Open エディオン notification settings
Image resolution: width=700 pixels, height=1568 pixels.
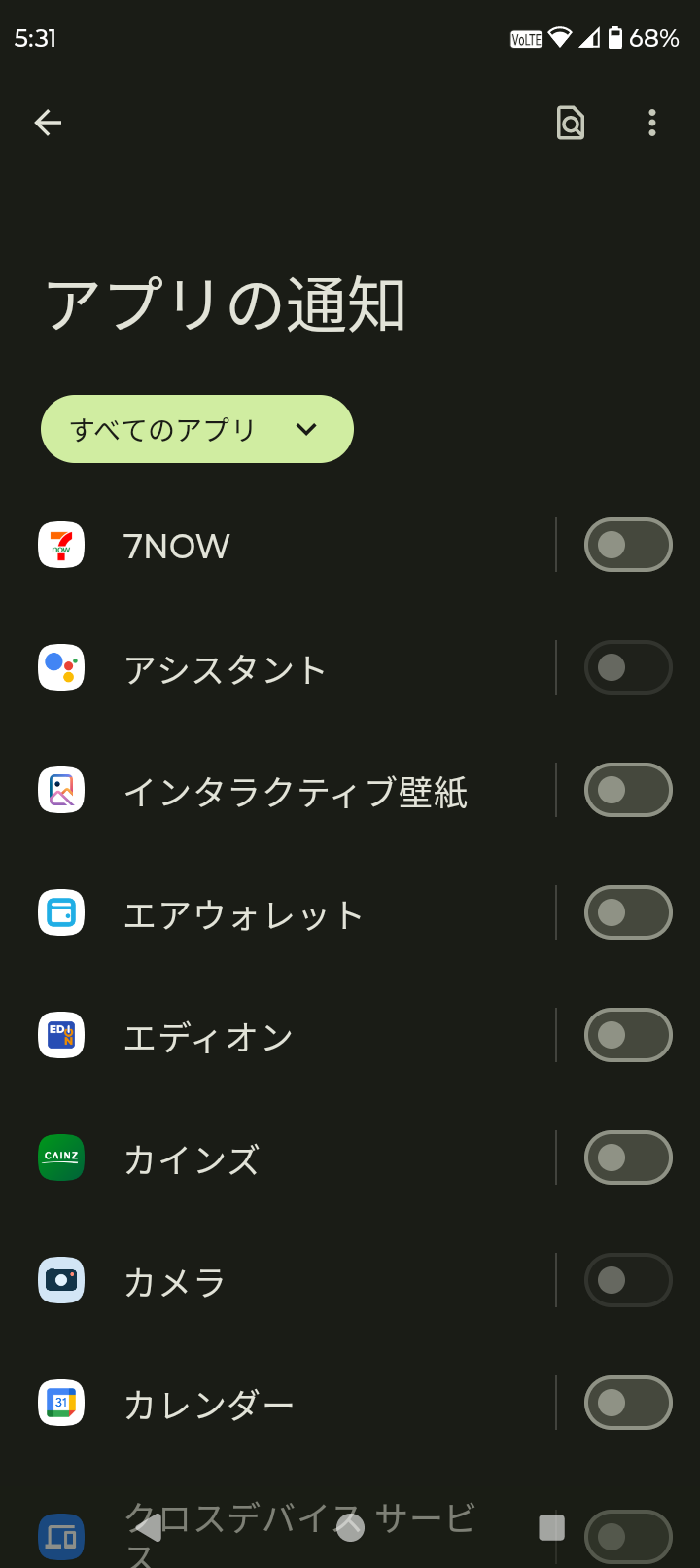click(x=292, y=1036)
